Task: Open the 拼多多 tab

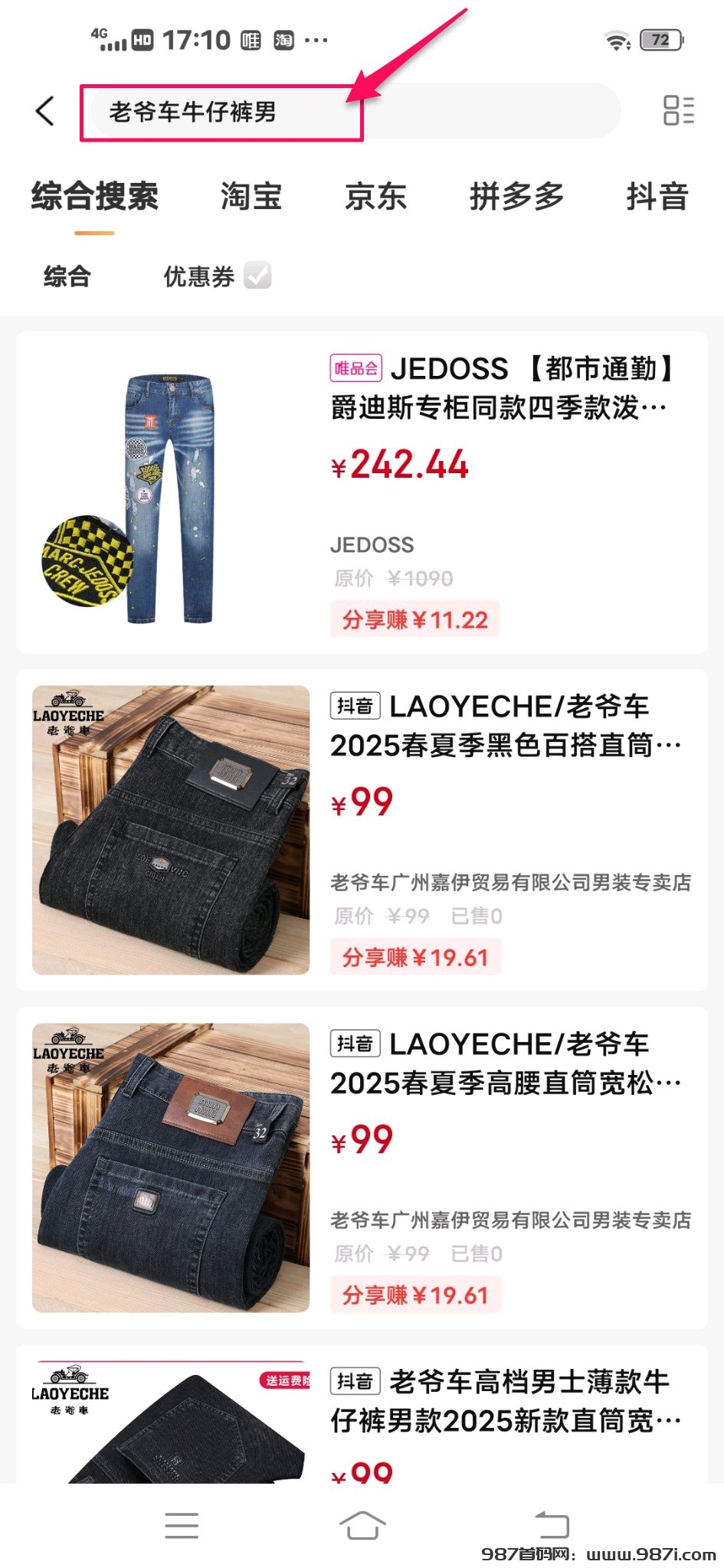Action: [x=516, y=197]
